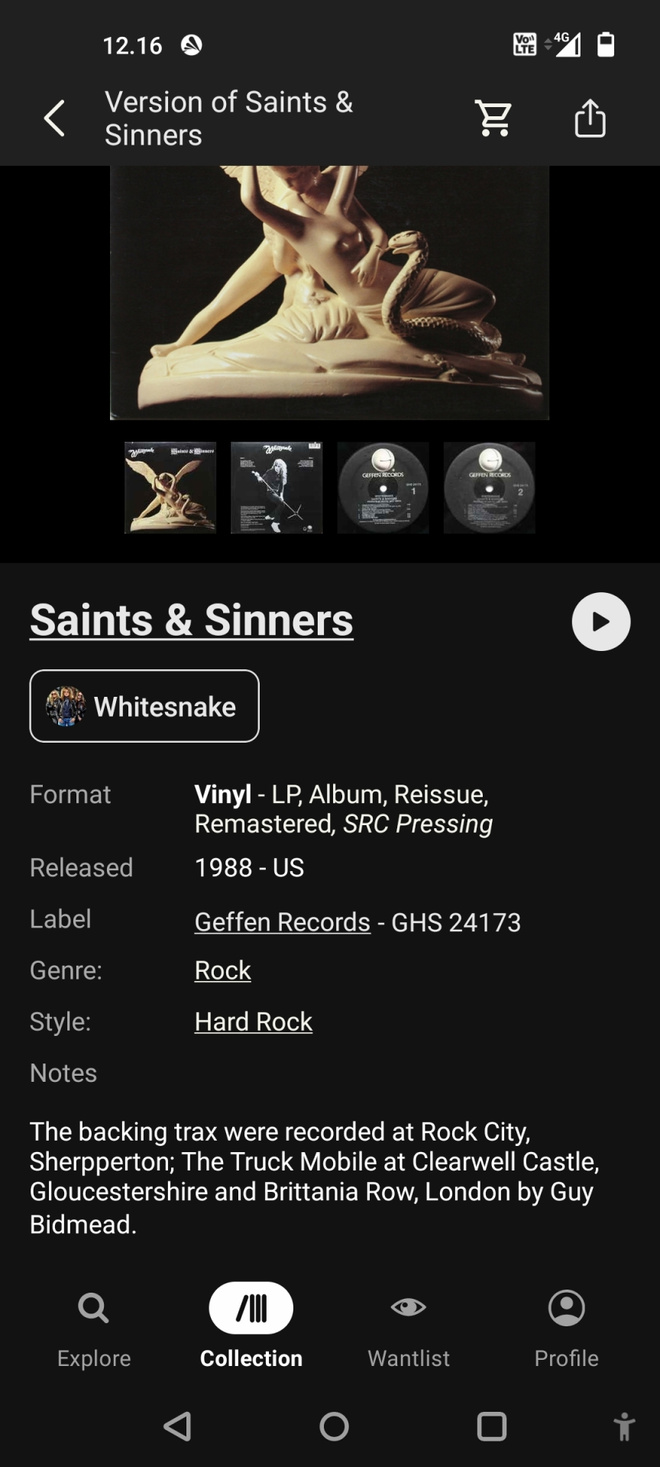The width and height of the screenshot is (660, 1467).
Task: Switch to the Wantlist tab
Action: (x=408, y=1329)
